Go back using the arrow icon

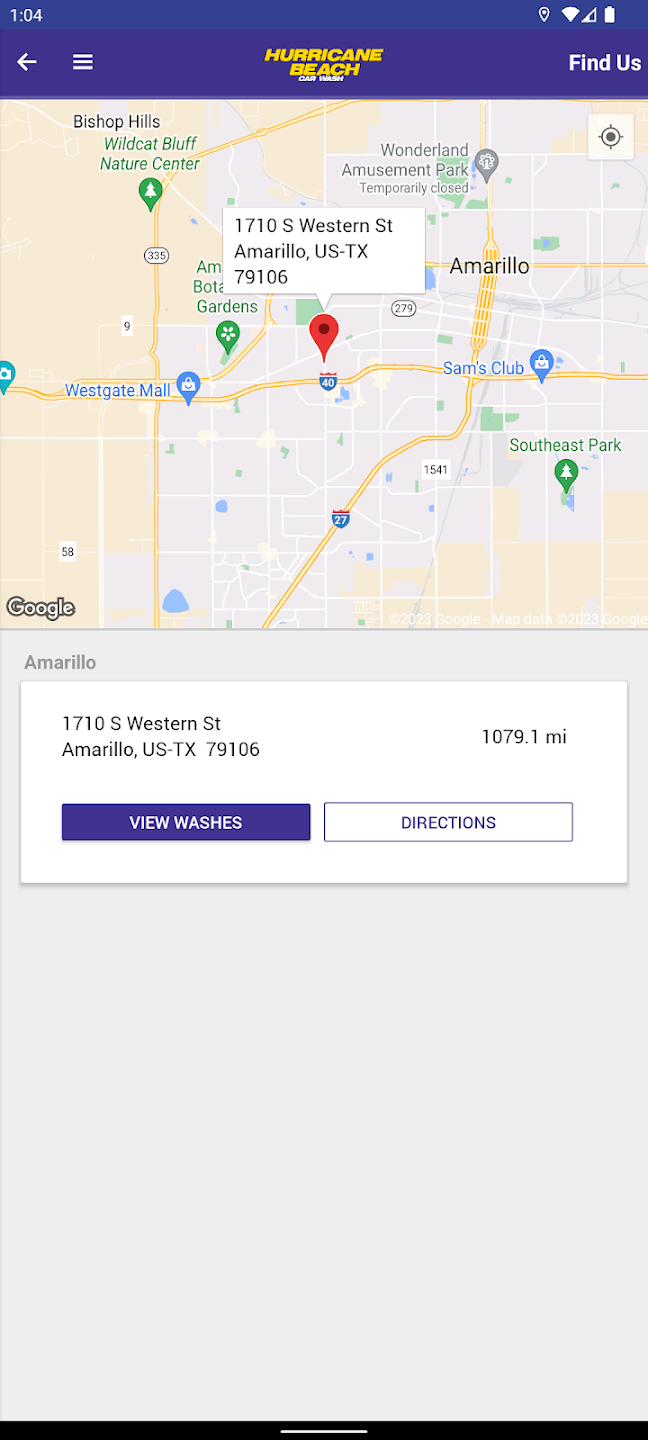point(27,62)
